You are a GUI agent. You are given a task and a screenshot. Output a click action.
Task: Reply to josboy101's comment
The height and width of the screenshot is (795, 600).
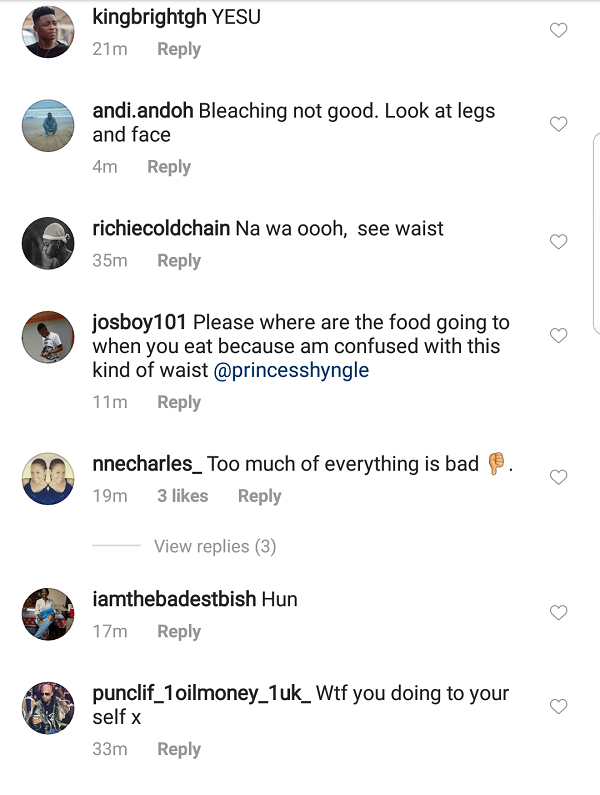click(x=179, y=402)
